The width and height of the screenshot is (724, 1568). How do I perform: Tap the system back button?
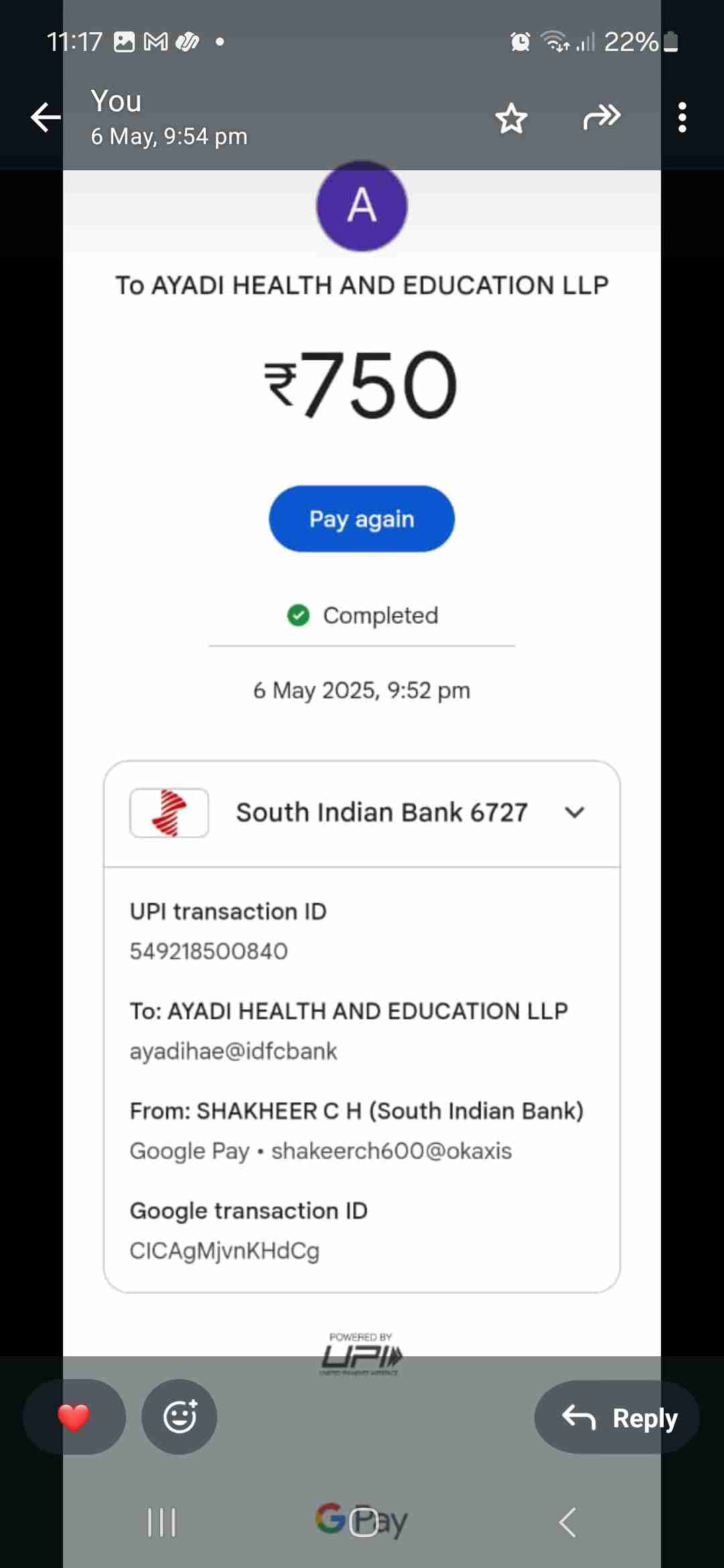(x=567, y=1522)
